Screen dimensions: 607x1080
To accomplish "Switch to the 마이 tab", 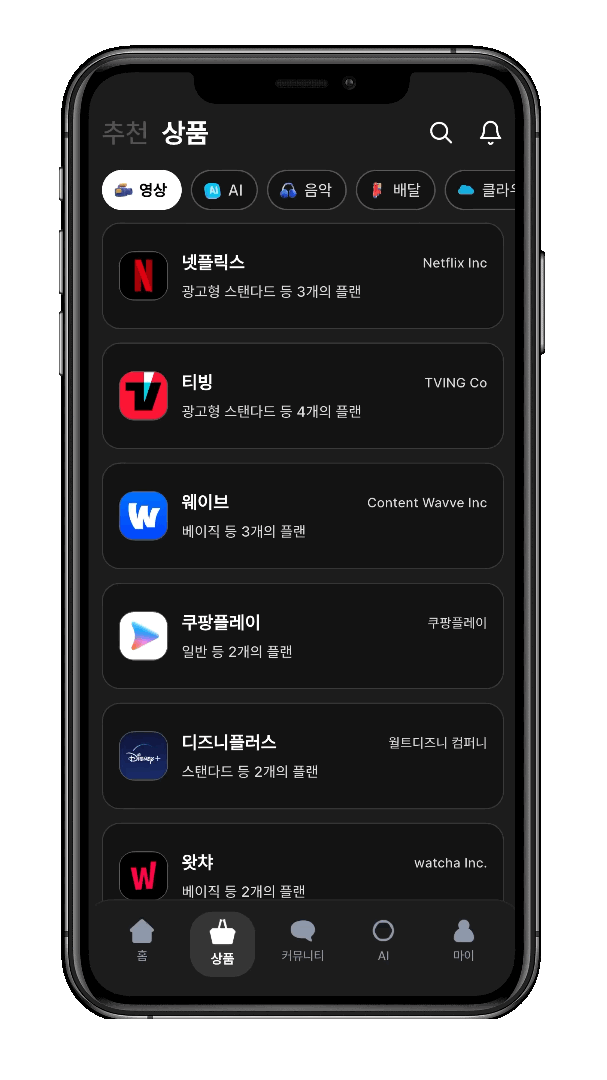I will 463,940.
